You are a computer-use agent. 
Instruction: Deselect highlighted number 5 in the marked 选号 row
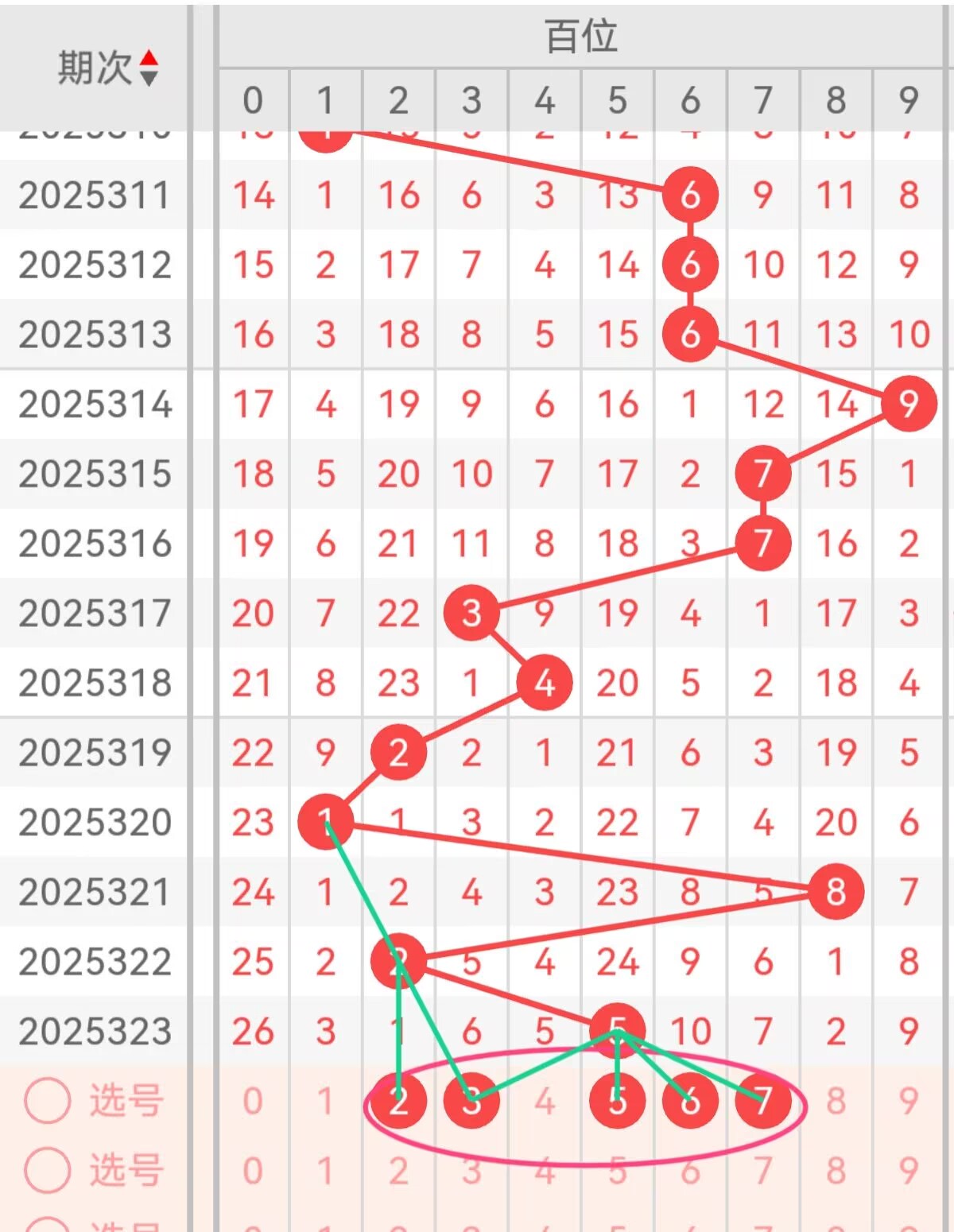[x=617, y=1101]
